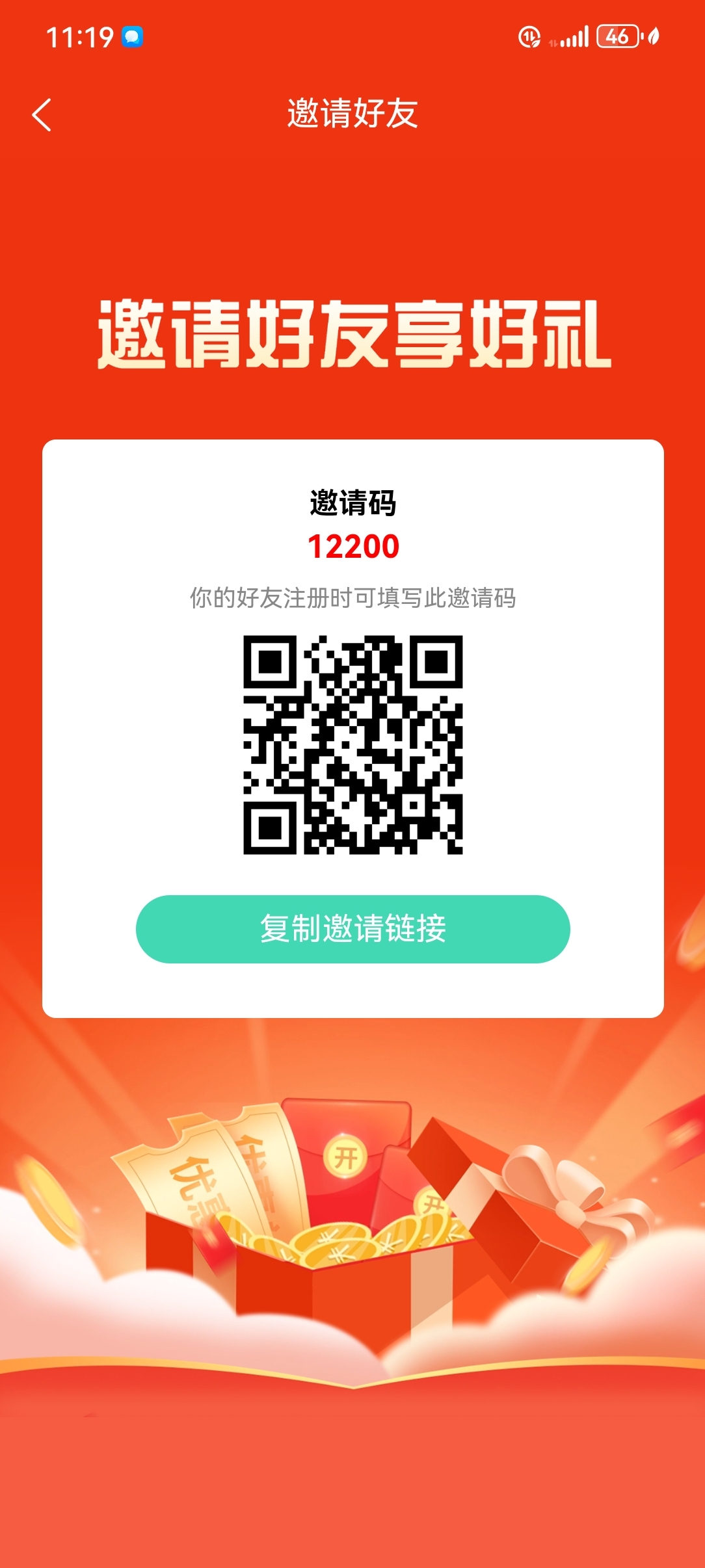
Task: Go back from the 邀请好友 page
Action: [x=42, y=115]
